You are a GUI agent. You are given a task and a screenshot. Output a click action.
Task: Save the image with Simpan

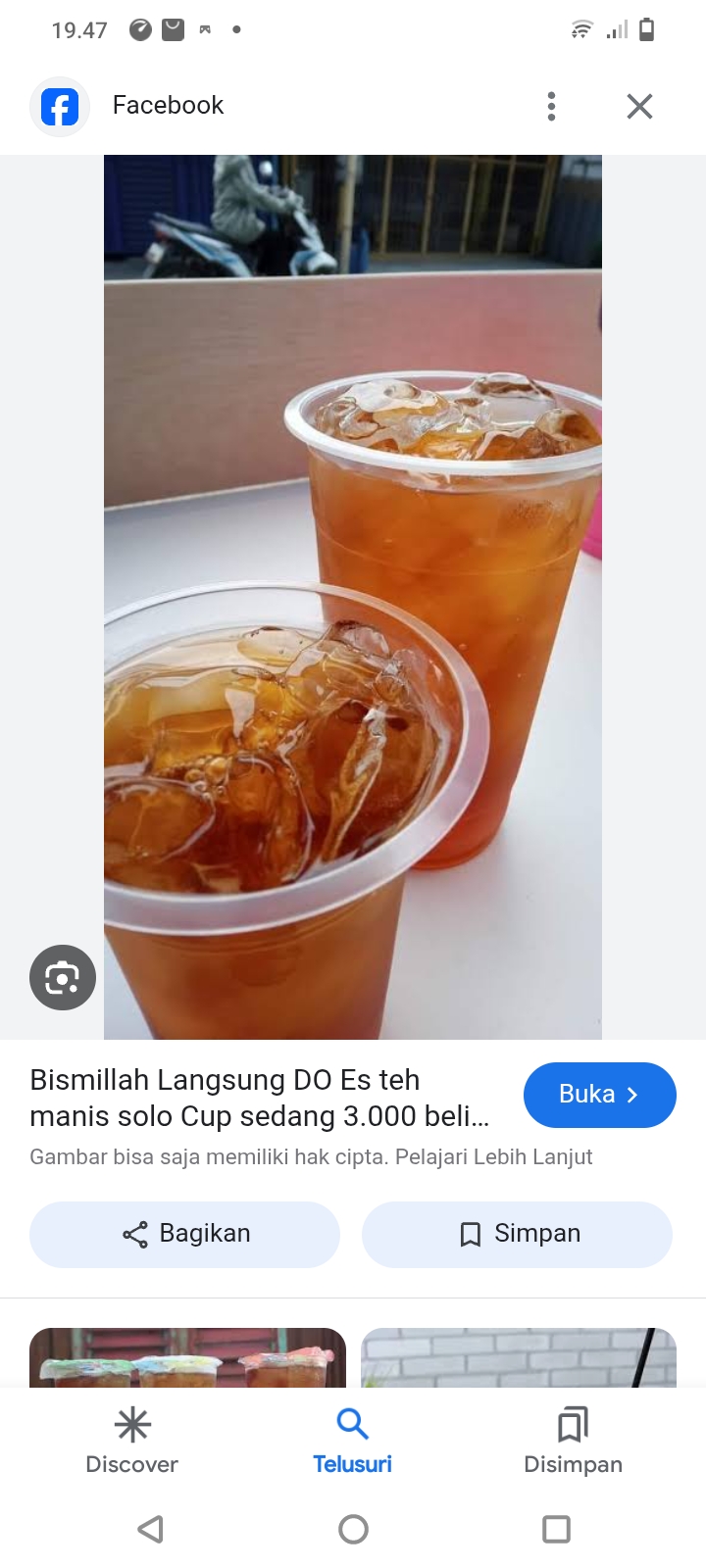517,1234
